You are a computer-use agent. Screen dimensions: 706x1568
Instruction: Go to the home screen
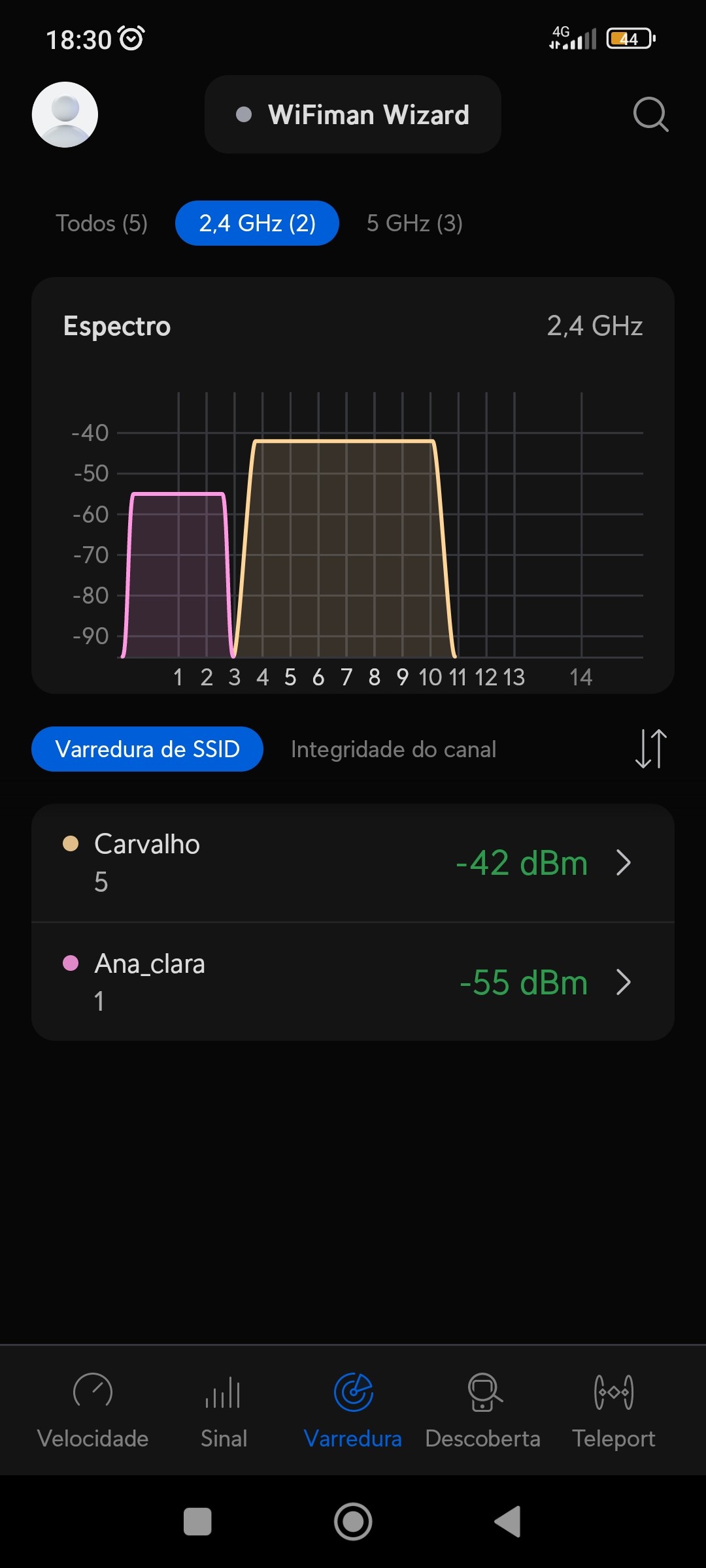point(353,1522)
